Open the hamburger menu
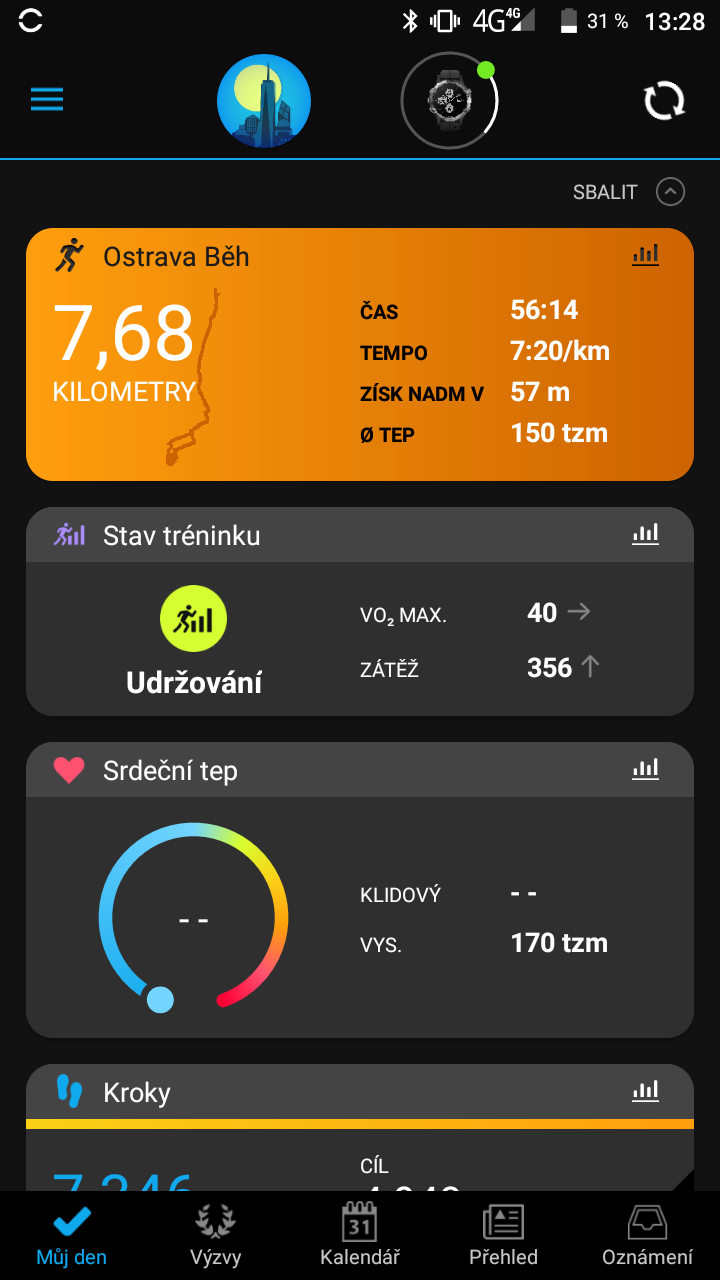Screen dimensions: 720x1280 pyautogui.click(x=47, y=100)
